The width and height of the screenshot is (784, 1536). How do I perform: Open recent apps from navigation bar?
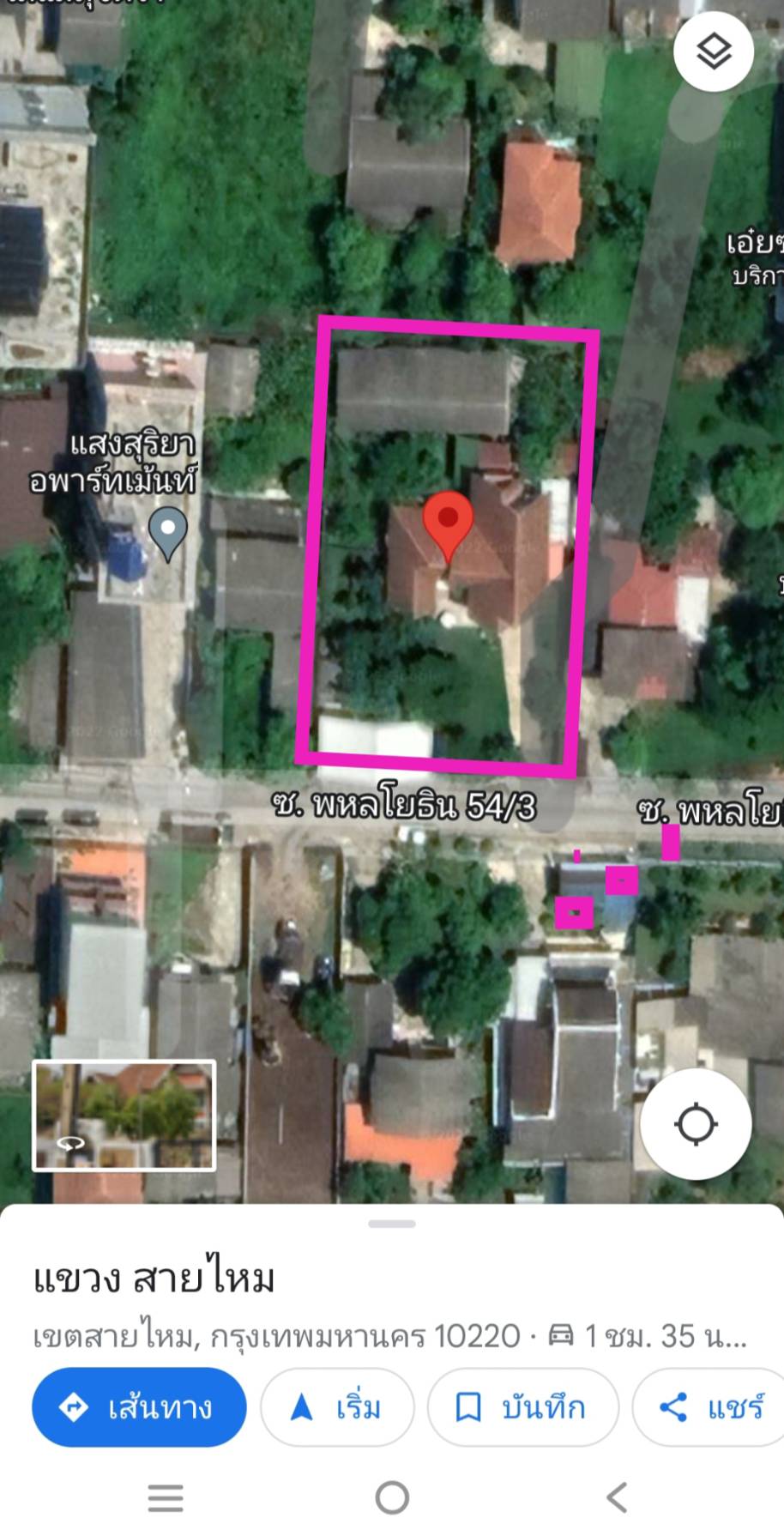[x=166, y=1497]
